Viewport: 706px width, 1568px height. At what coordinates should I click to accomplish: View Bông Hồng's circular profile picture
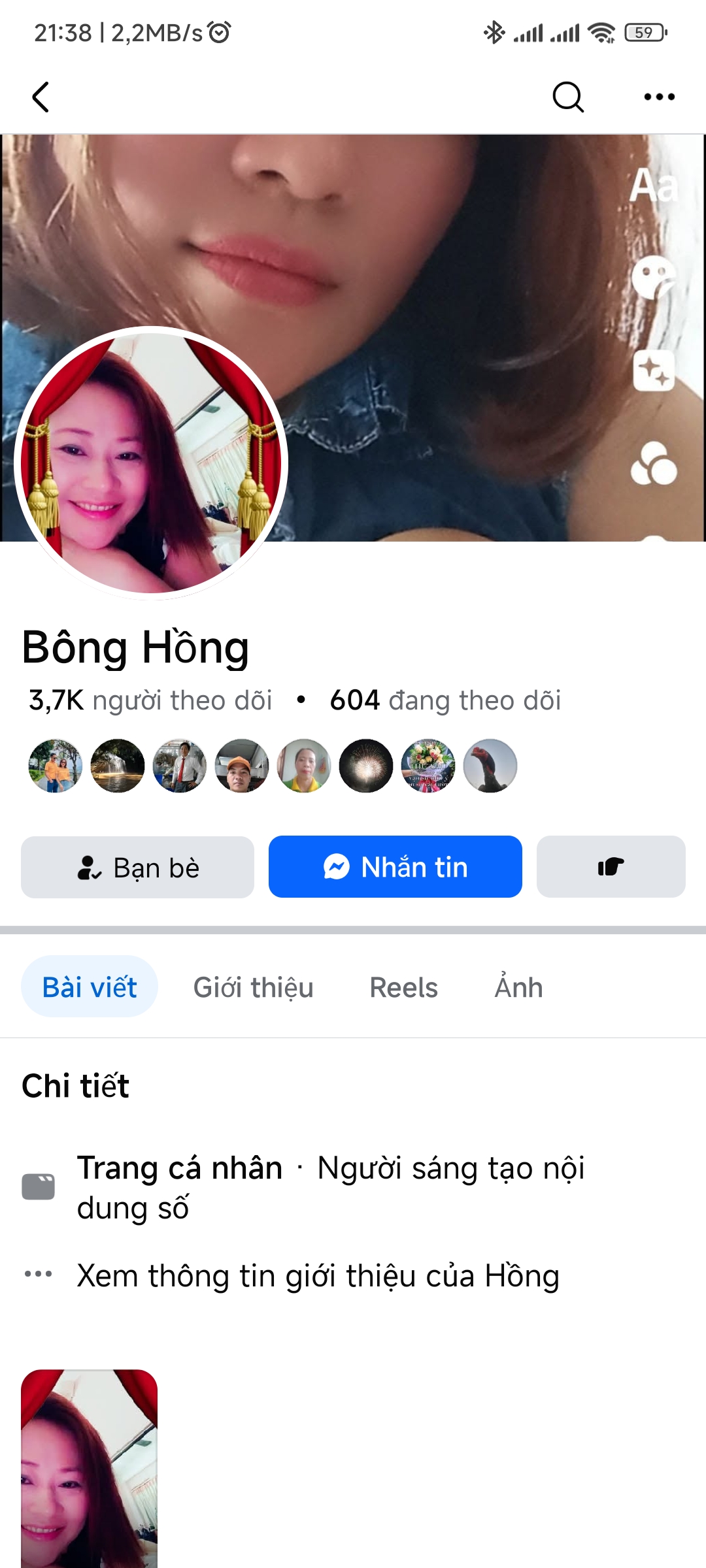point(151,463)
